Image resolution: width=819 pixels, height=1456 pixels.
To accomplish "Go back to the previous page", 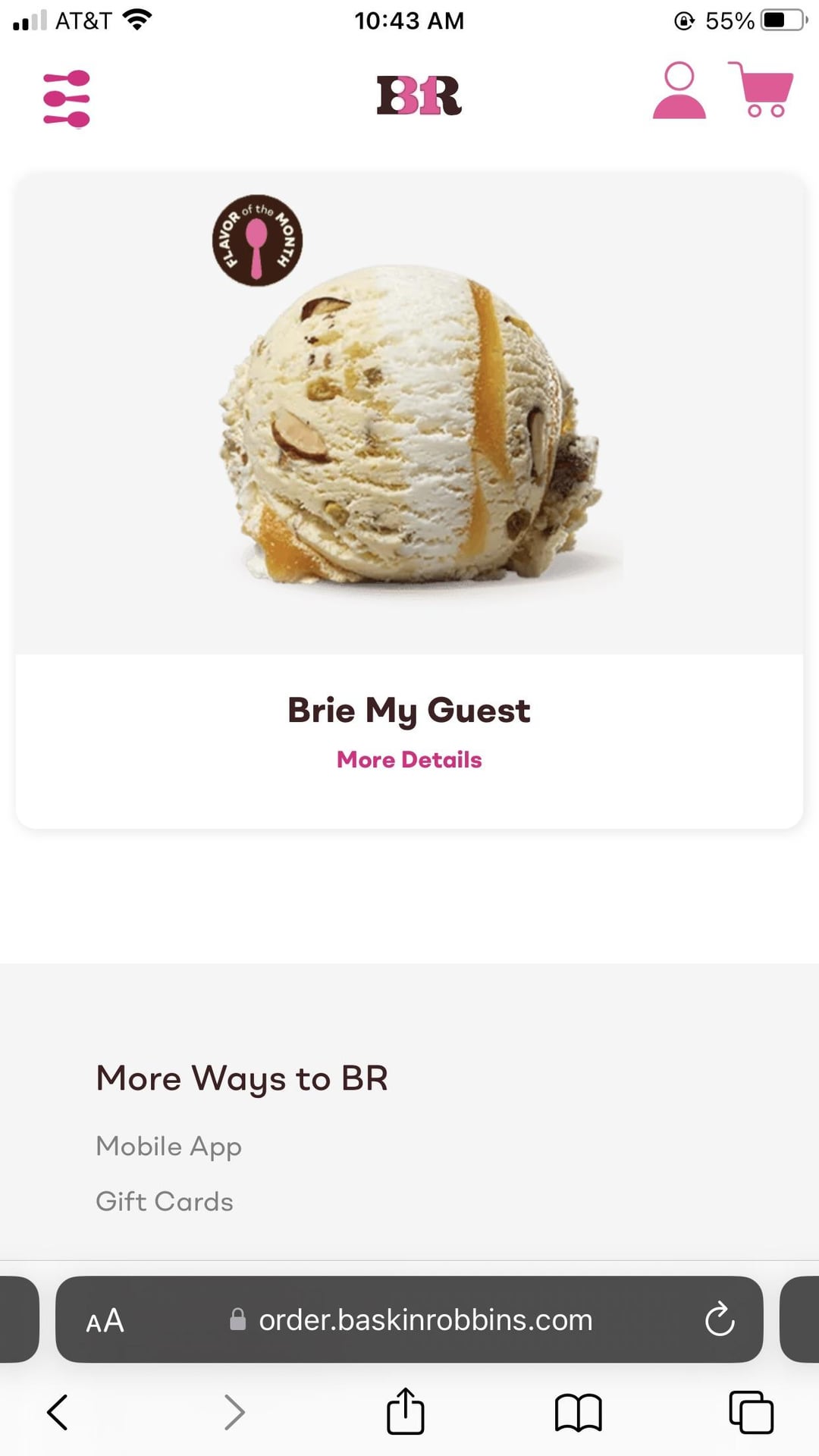I will coord(58,1412).
